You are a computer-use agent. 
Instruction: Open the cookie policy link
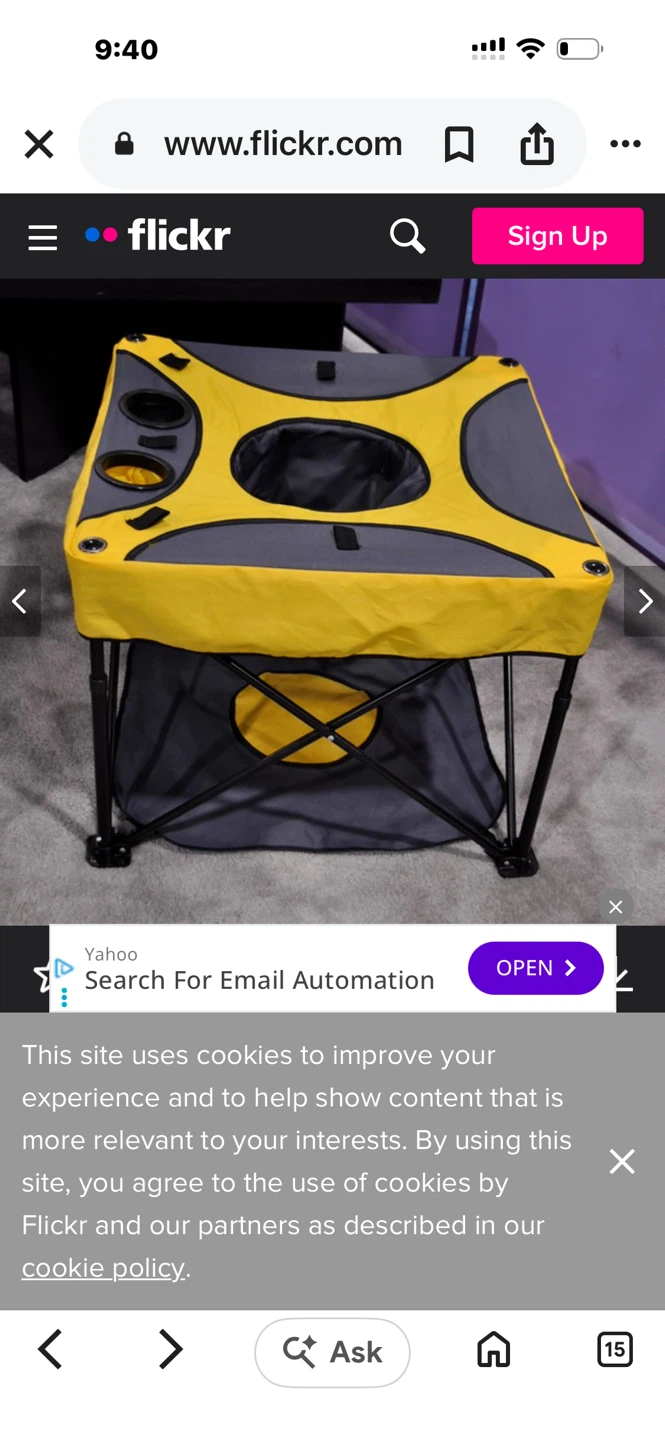(x=103, y=1268)
